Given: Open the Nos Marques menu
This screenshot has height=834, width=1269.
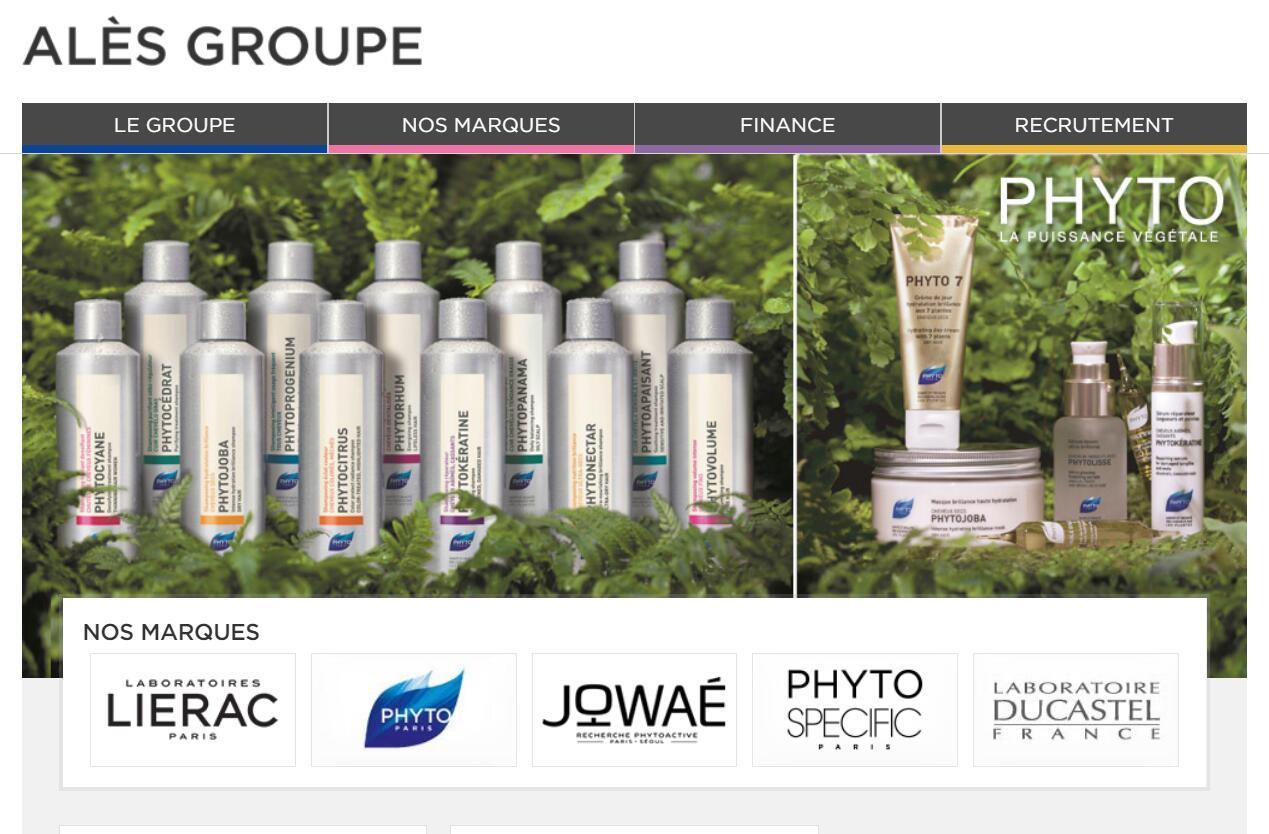Looking at the screenshot, I should pos(481,126).
